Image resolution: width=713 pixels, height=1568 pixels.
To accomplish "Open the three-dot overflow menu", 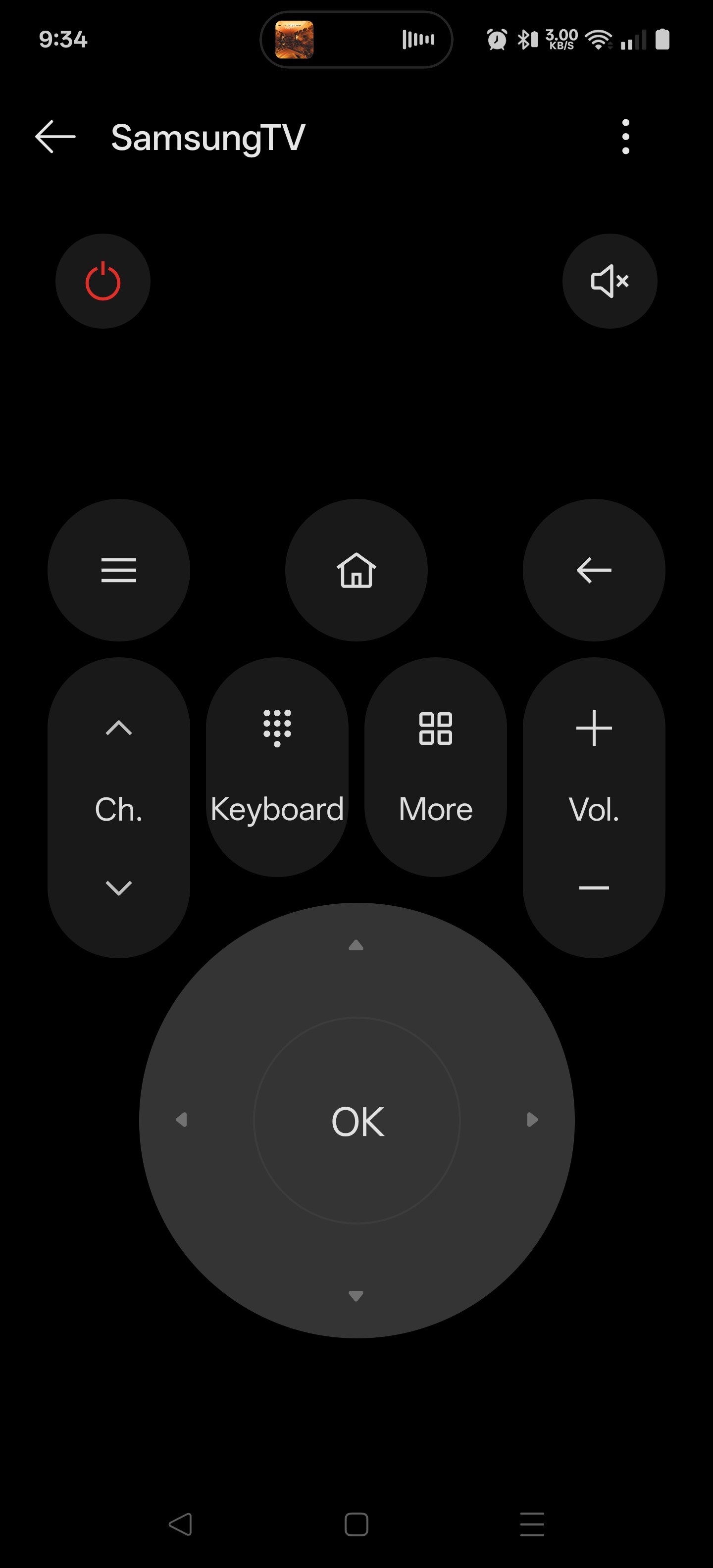I will tap(625, 136).
